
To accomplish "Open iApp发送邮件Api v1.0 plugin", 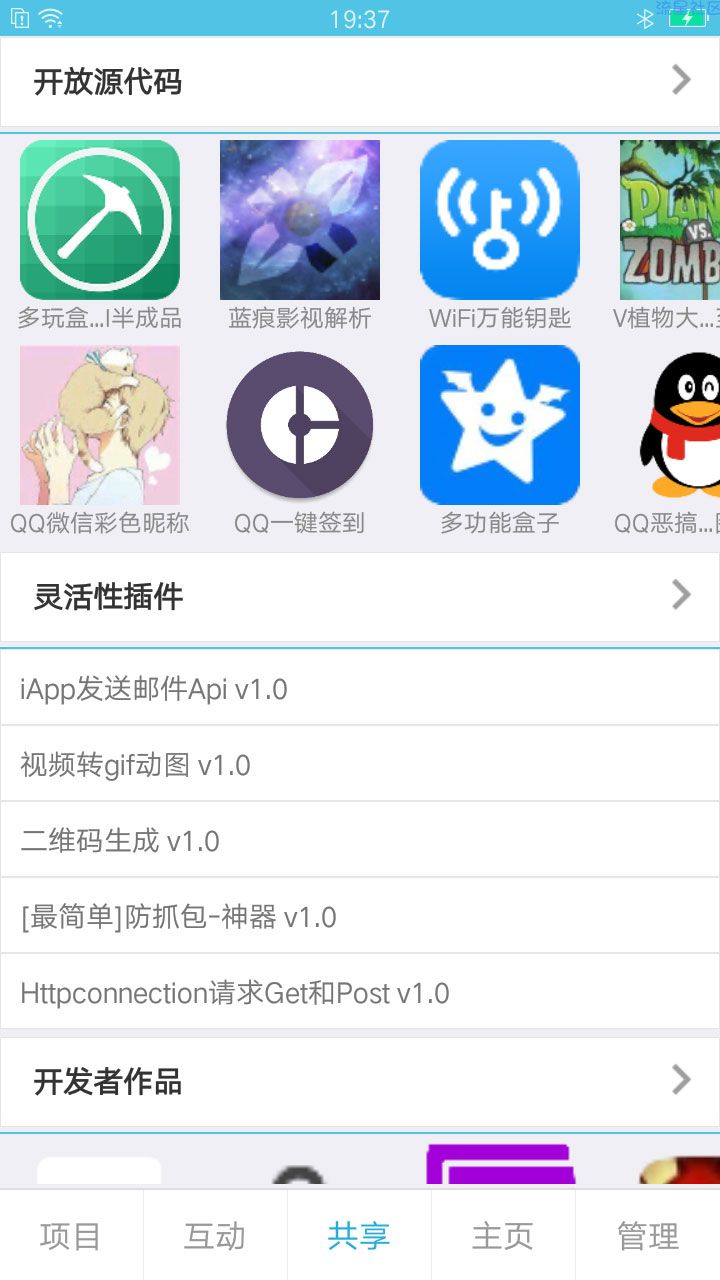I will [x=360, y=689].
